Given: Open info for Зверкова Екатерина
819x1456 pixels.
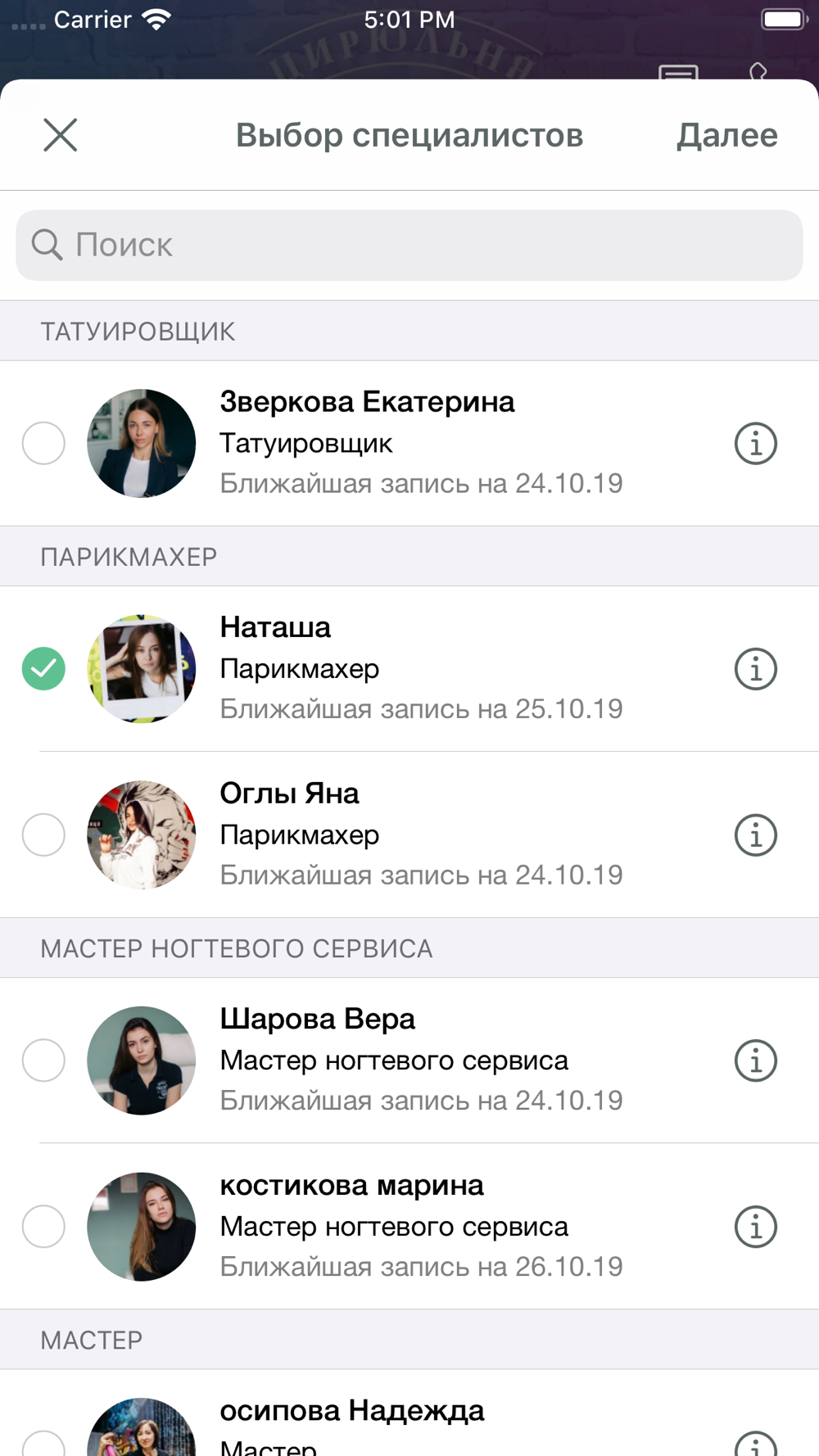Looking at the screenshot, I should [755, 443].
